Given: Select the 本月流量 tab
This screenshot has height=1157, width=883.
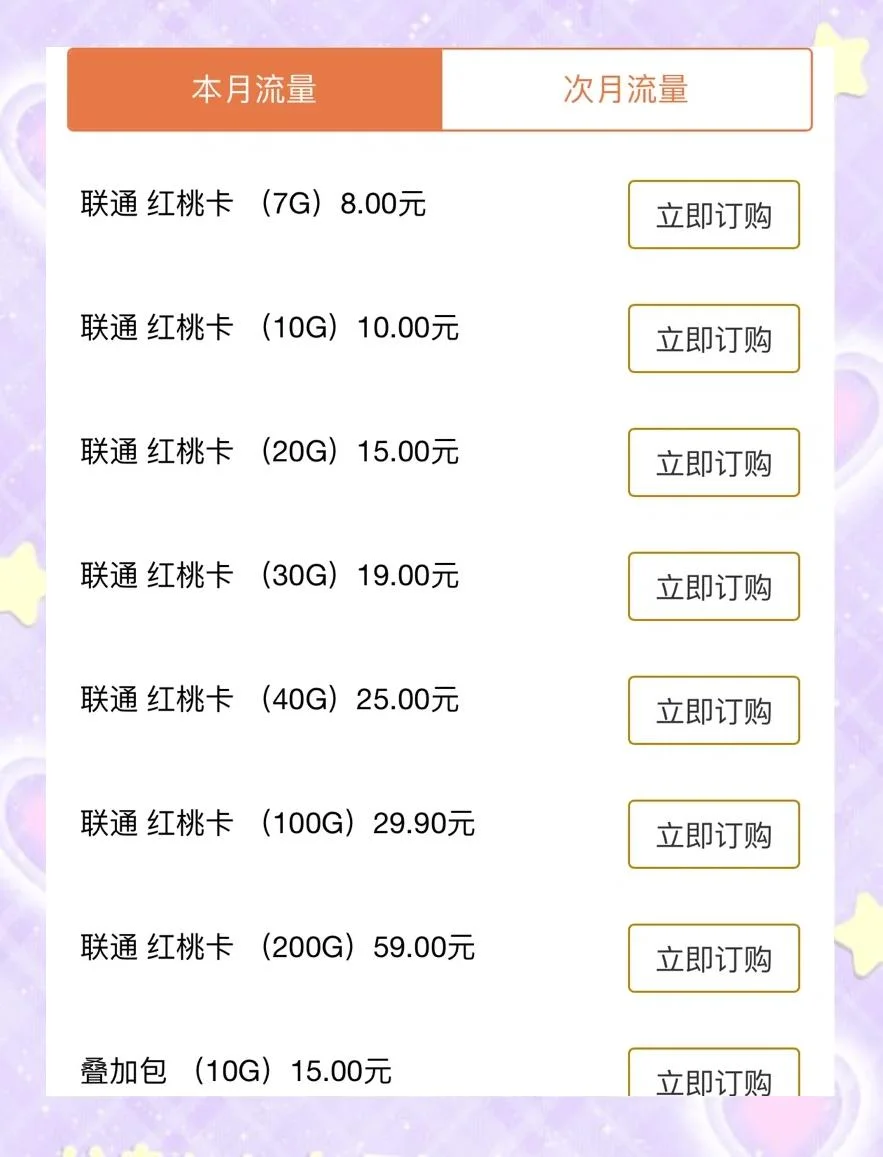Looking at the screenshot, I should (254, 89).
